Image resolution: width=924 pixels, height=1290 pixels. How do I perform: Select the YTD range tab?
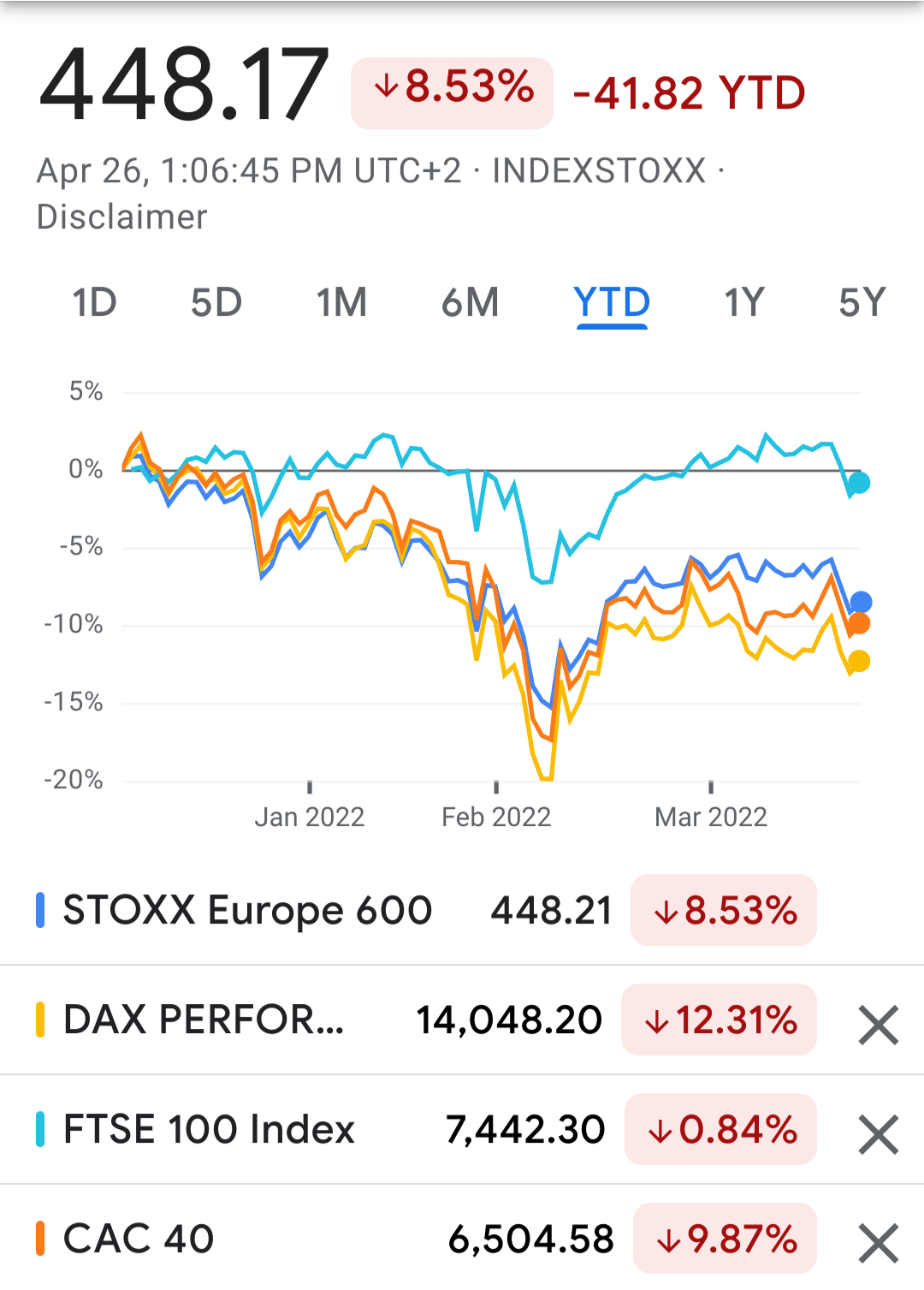tap(612, 305)
